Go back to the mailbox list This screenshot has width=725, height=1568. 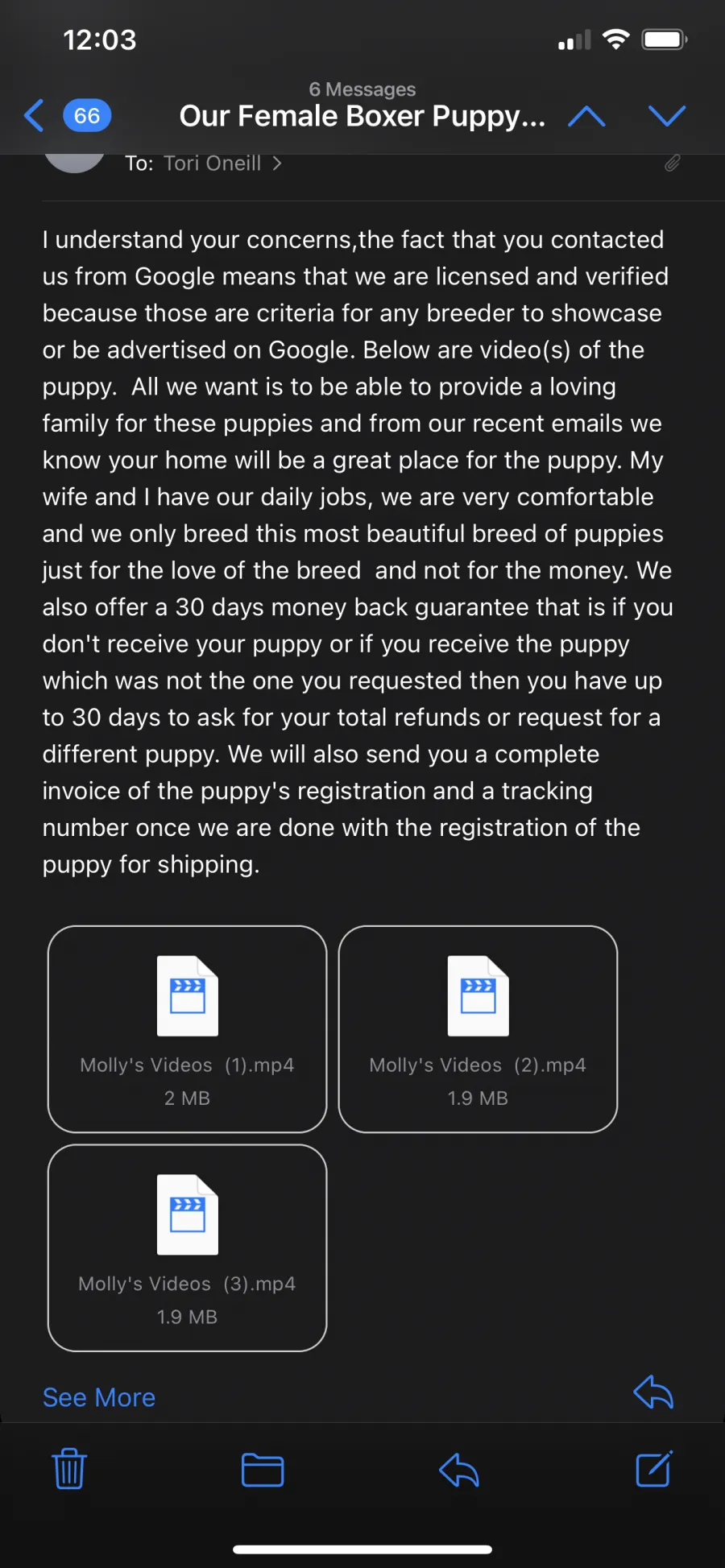pyautogui.click(x=68, y=115)
